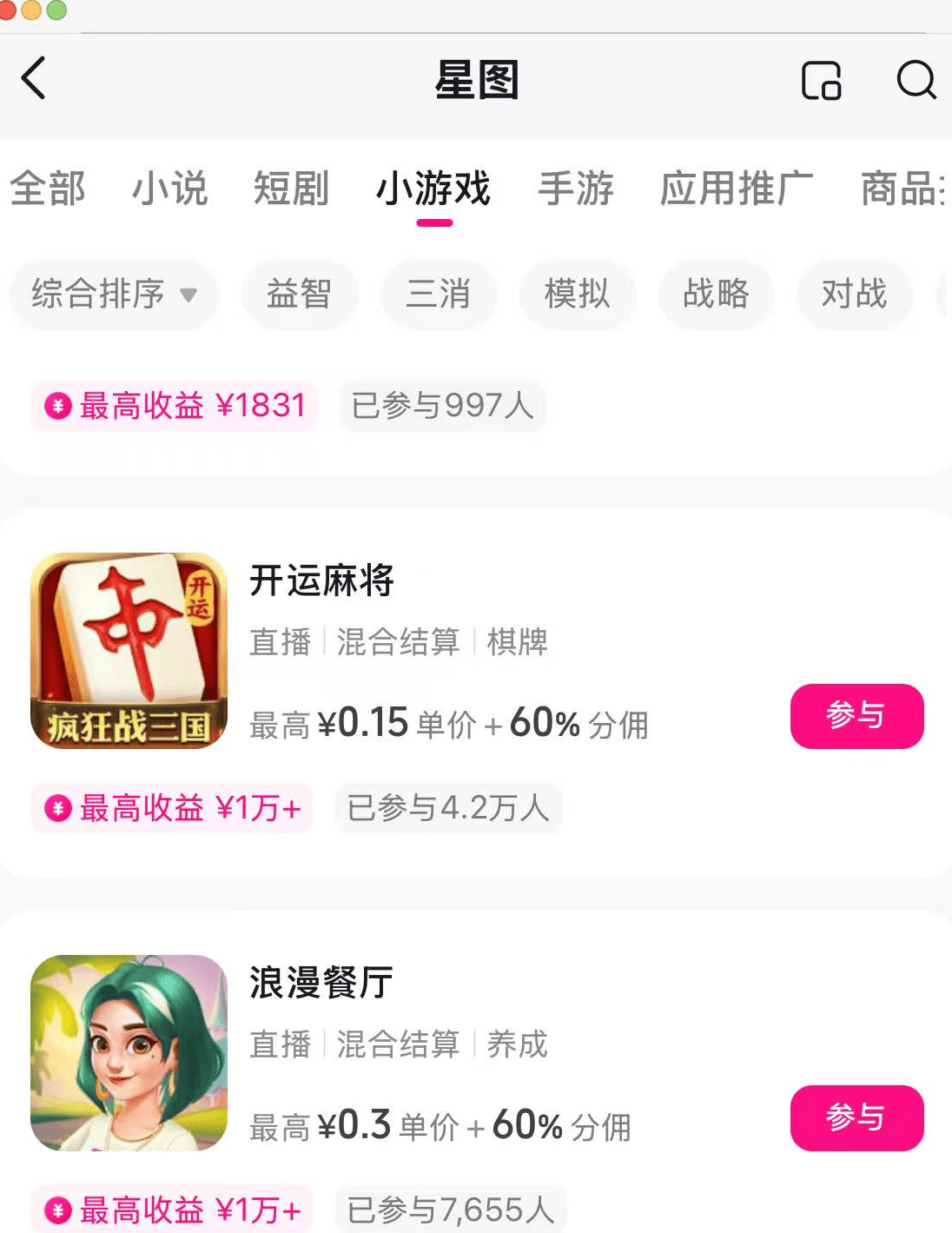Select the 小游戏 tab
The height and width of the screenshot is (1233, 952).
point(433,189)
